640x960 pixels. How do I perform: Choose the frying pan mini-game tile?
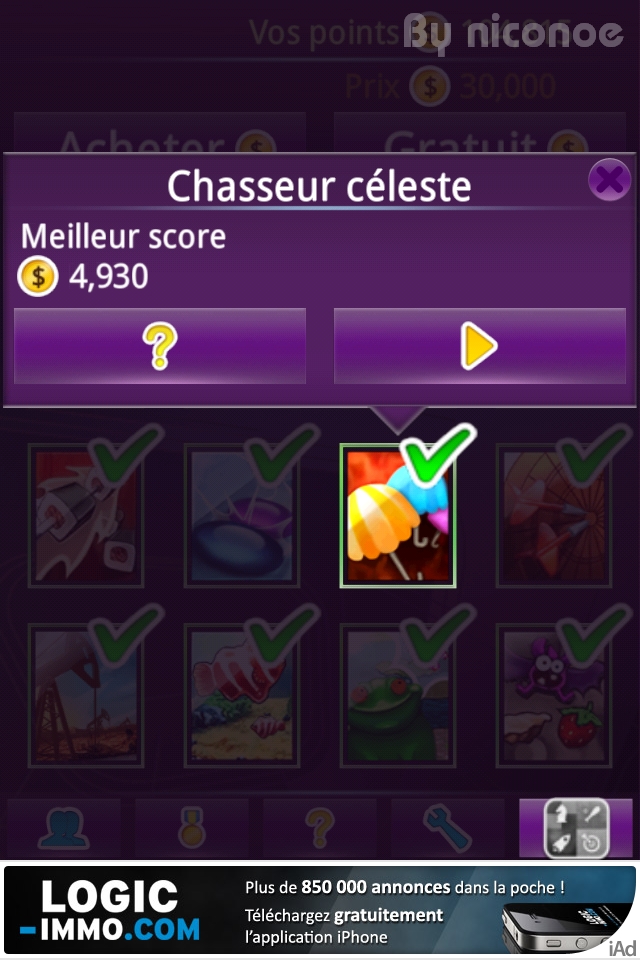(x=241, y=515)
